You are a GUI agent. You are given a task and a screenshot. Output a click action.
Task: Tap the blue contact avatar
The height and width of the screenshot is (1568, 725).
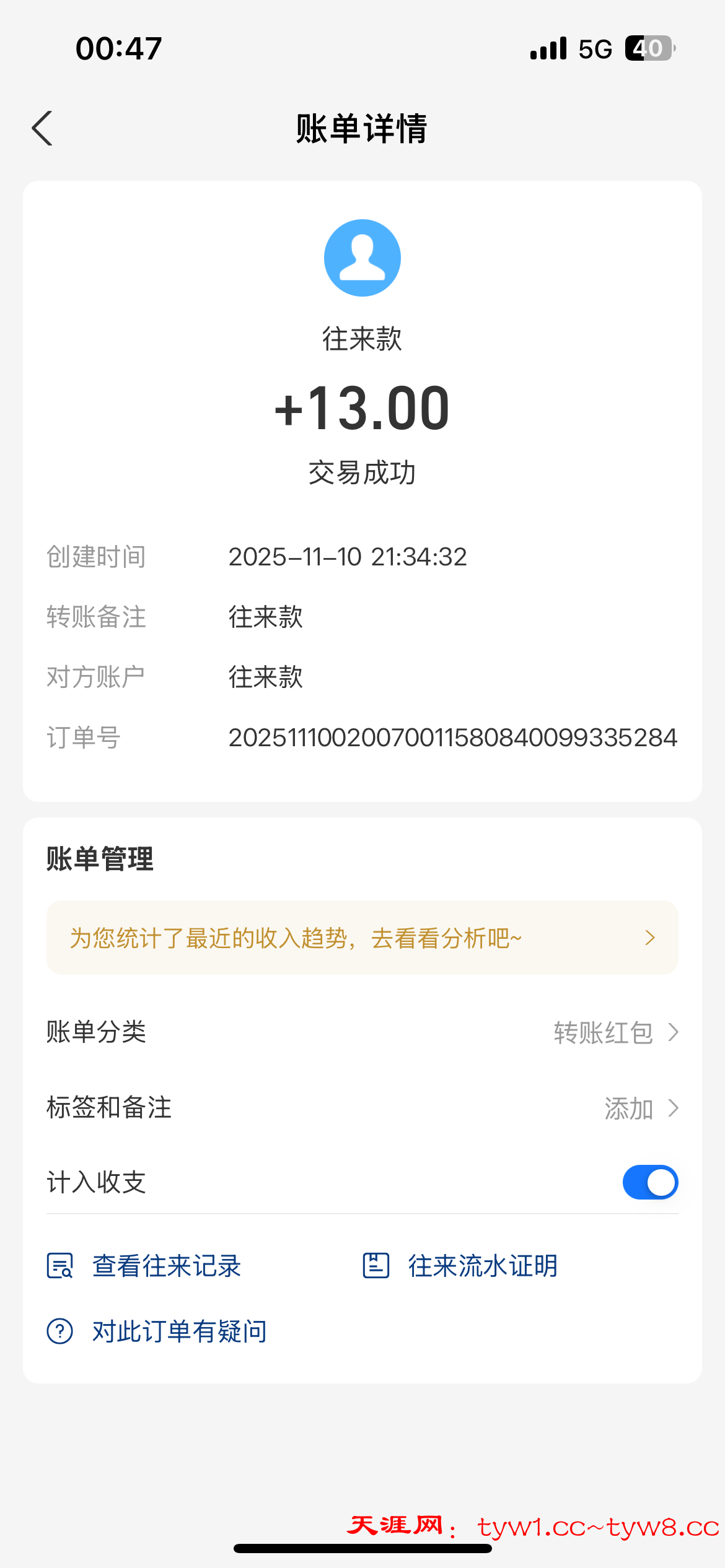pos(362,258)
